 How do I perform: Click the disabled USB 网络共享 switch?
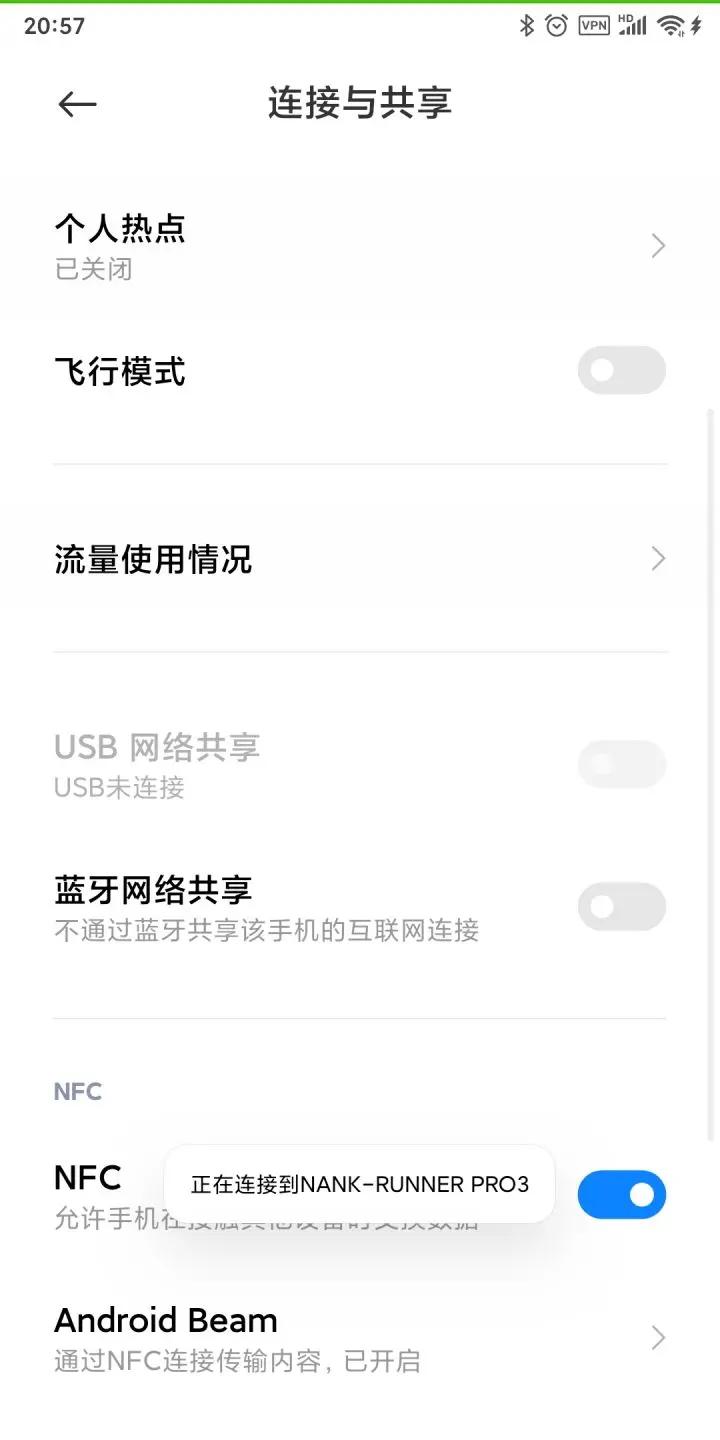coord(621,763)
